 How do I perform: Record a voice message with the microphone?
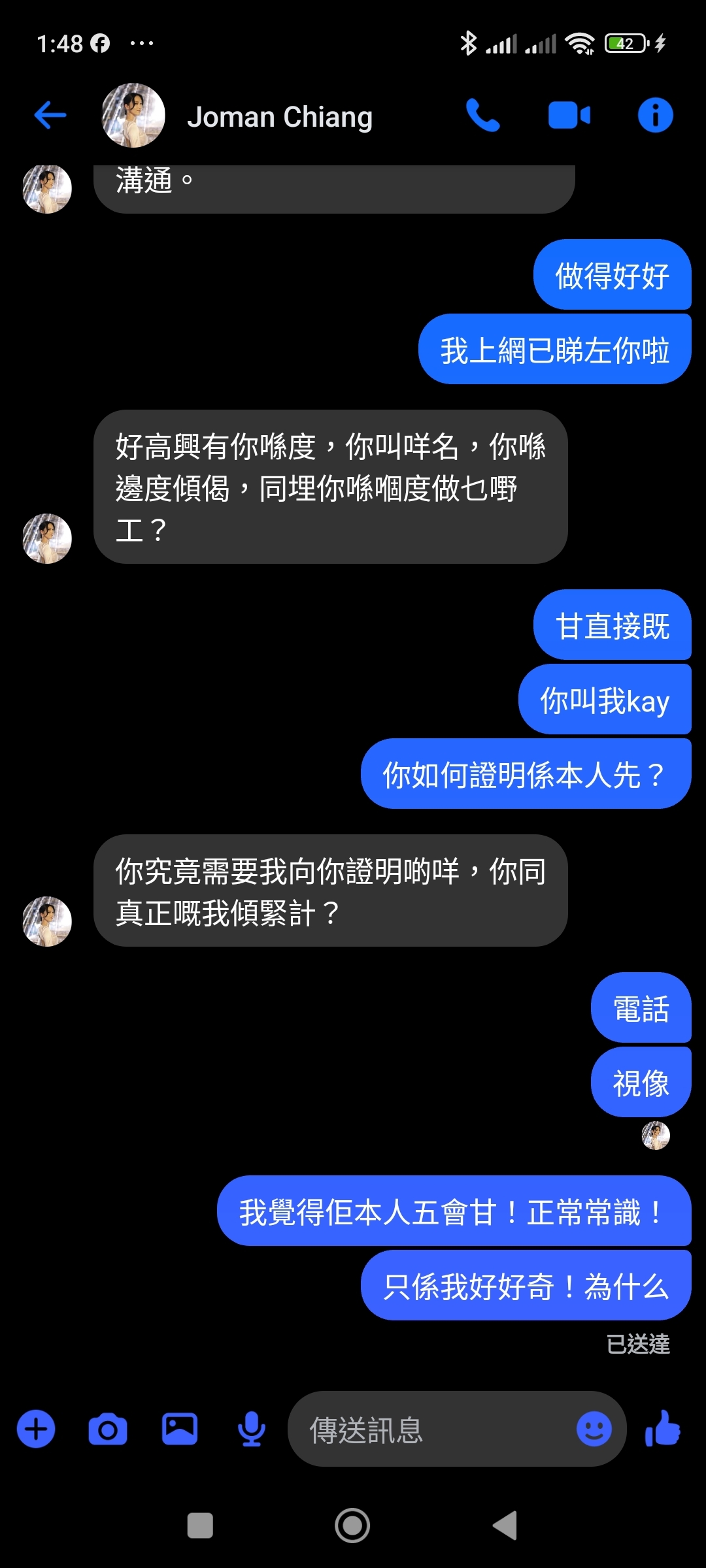point(252,1428)
